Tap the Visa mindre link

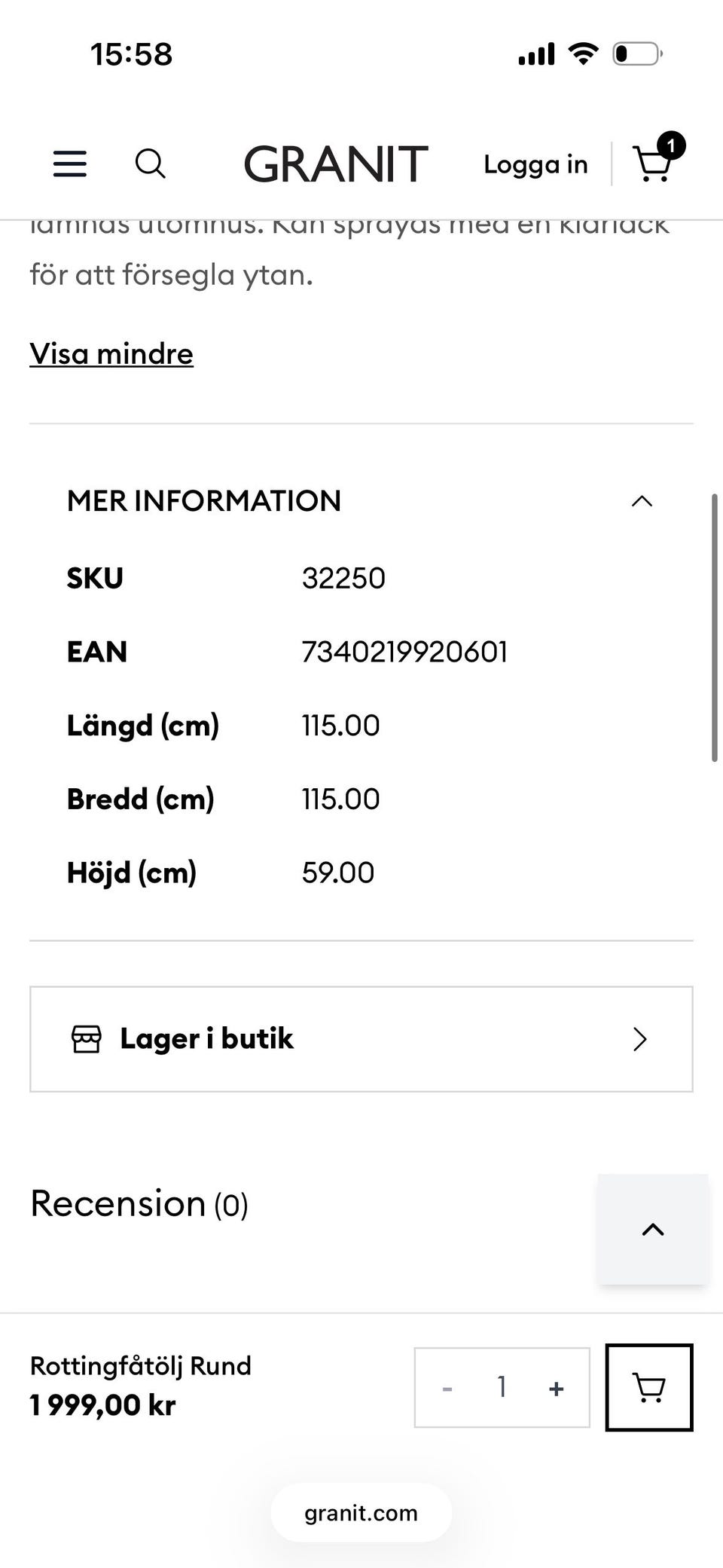[111, 353]
